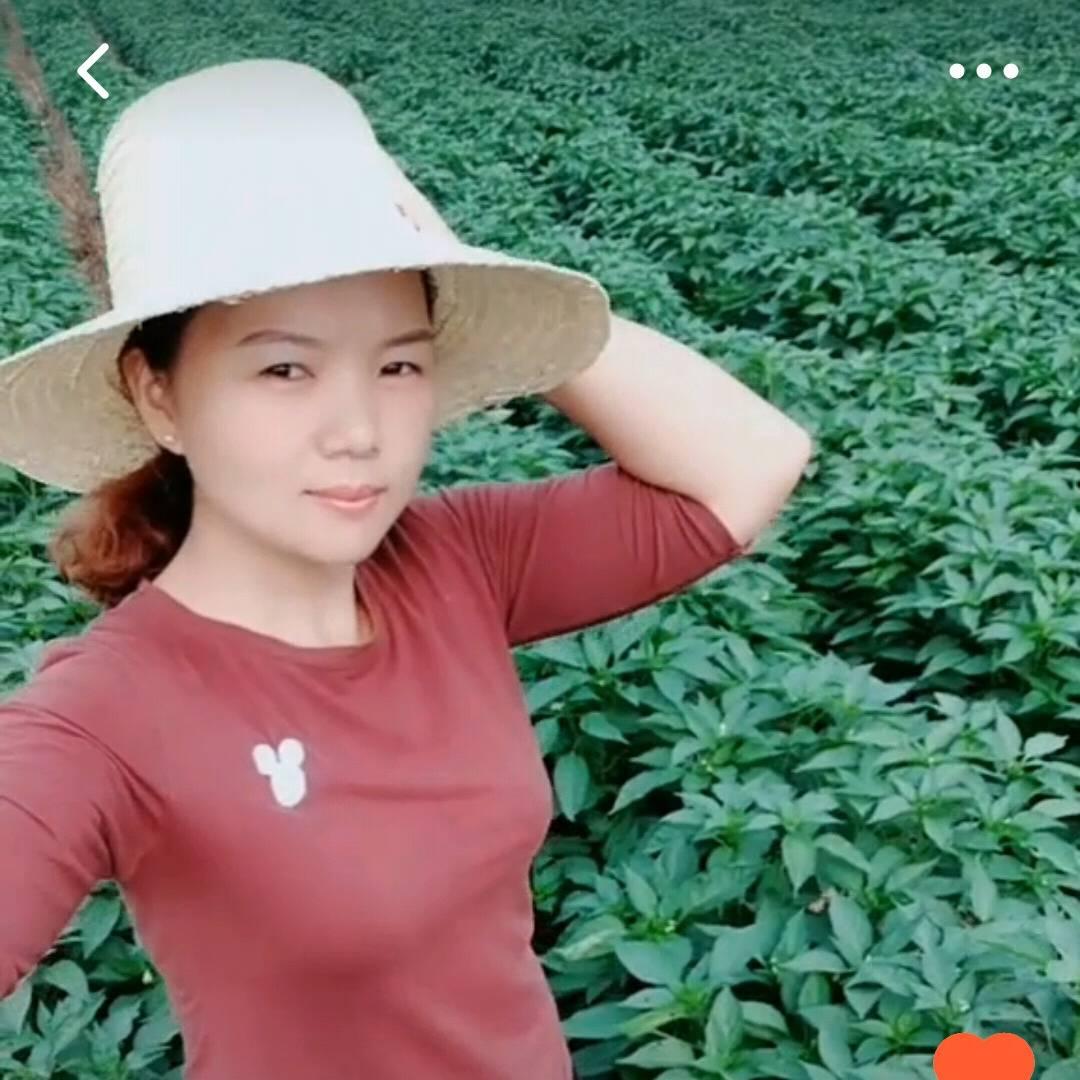
Task: Go back using the top-left arrow
Action: coord(93,71)
